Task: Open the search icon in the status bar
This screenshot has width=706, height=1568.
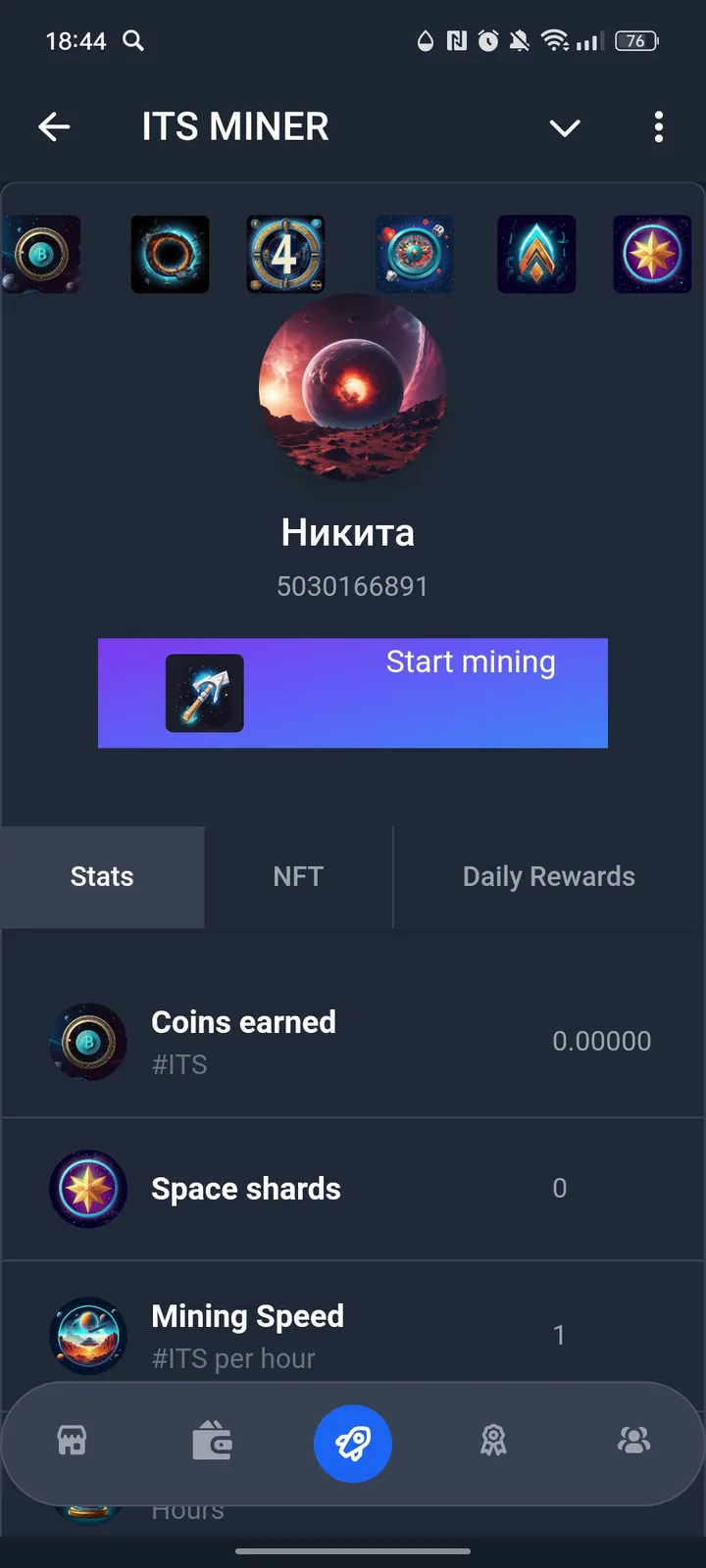Action: click(x=133, y=41)
